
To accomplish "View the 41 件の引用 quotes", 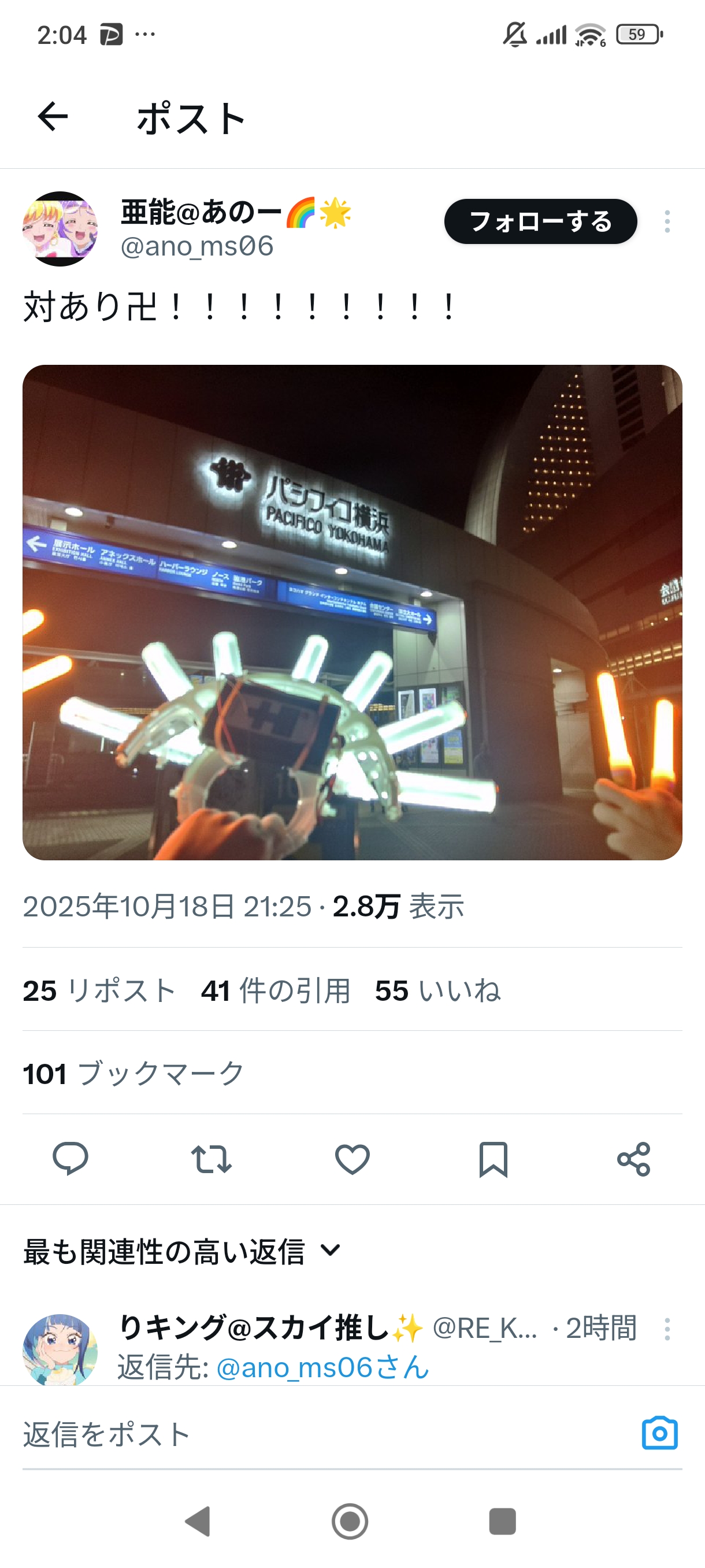I will pyautogui.click(x=276, y=990).
